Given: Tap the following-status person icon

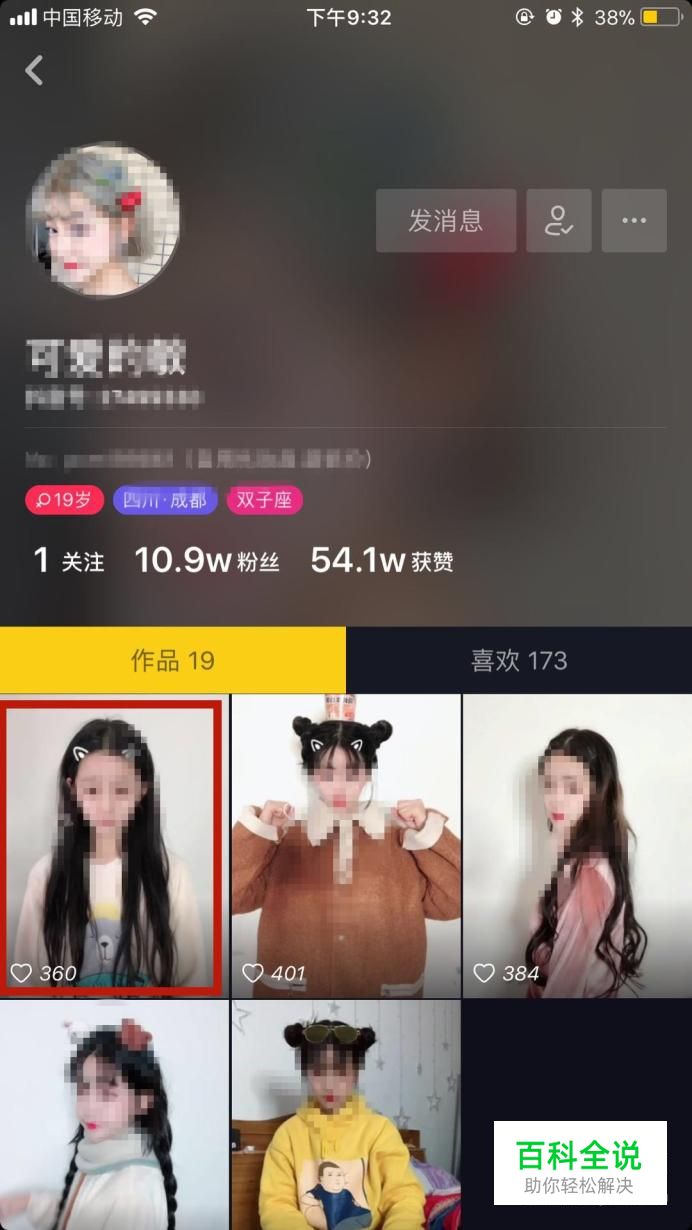Looking at the screenshot, I should (x=559, y=221).
